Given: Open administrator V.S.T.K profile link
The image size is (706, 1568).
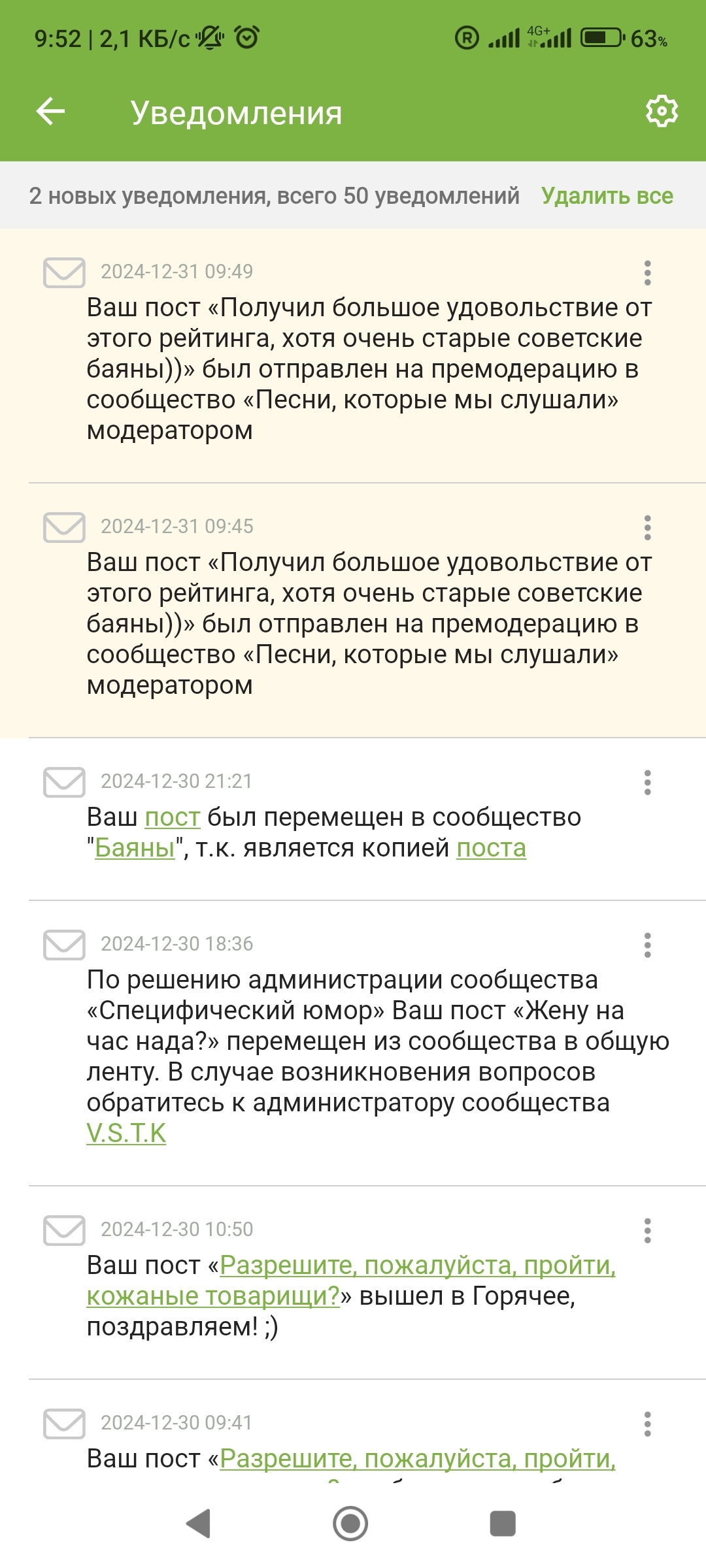Looking at the screenshot, I should (126, 1133).
